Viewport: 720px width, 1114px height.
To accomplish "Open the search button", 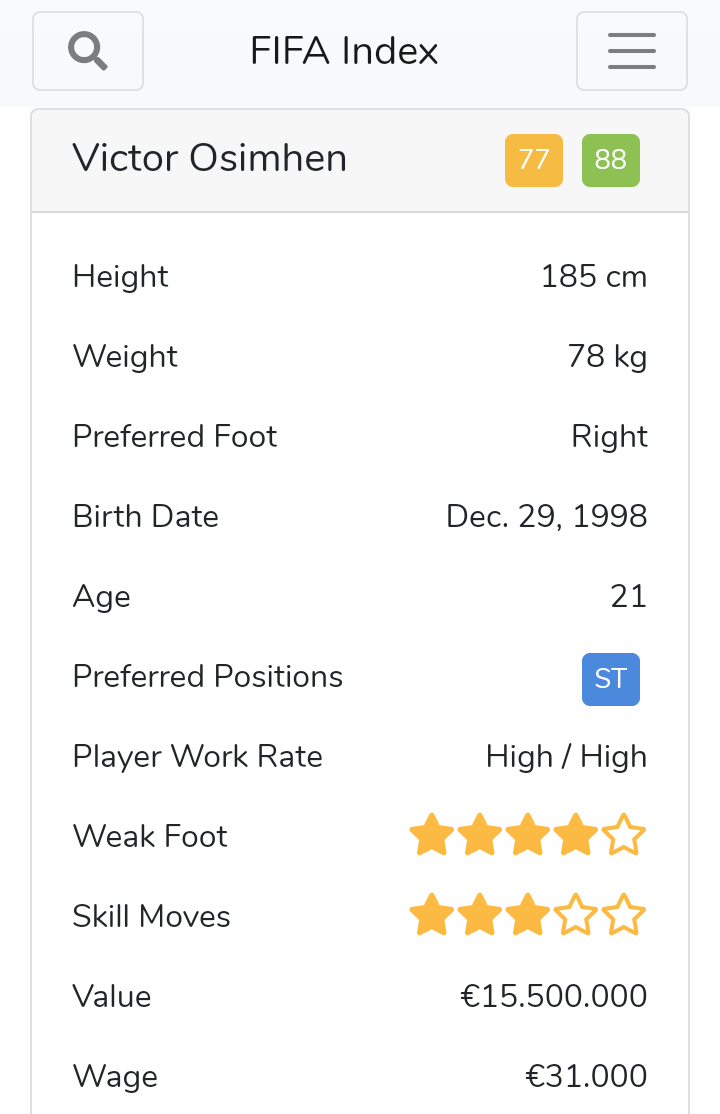I will tap(88, 51).
